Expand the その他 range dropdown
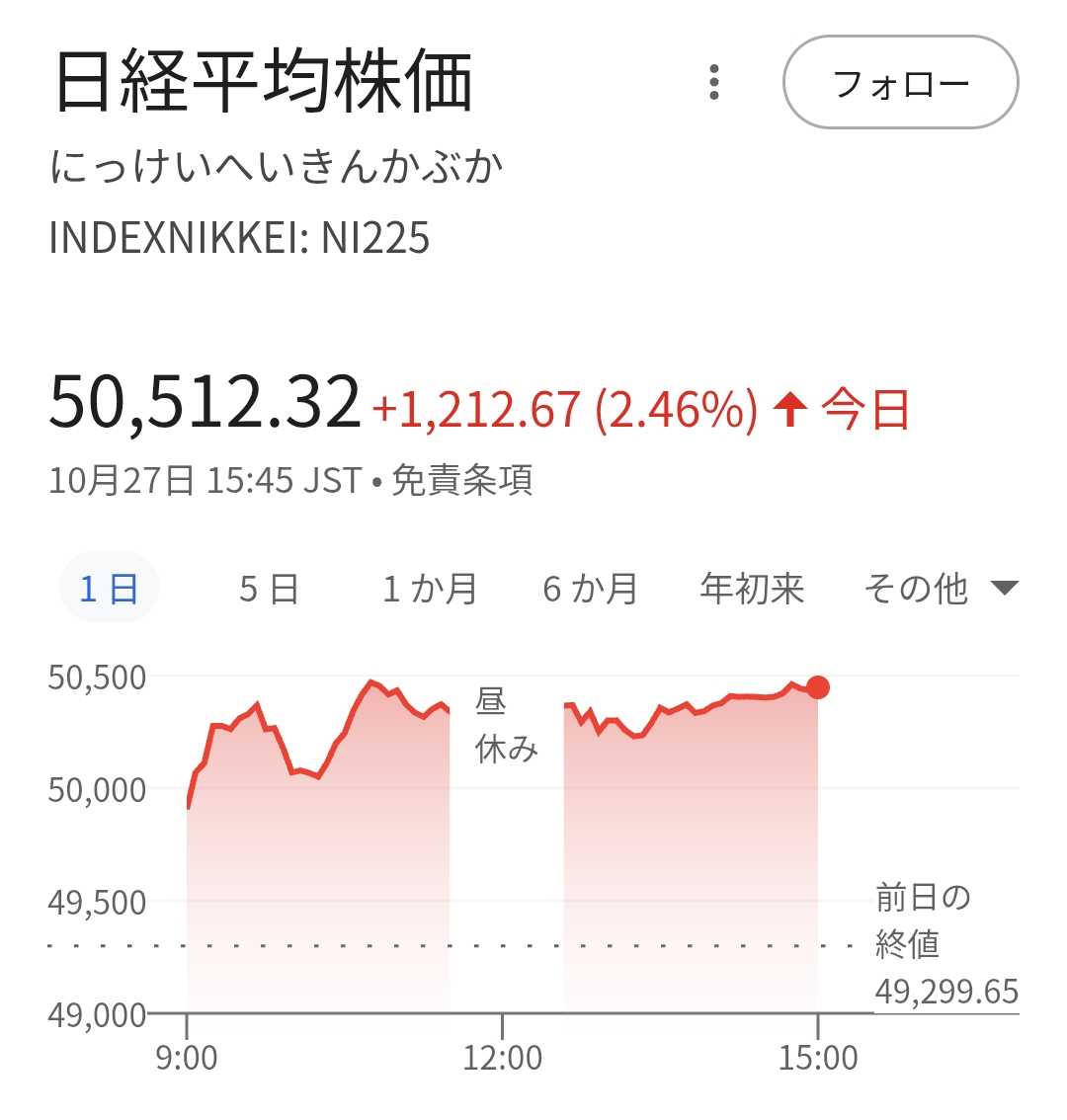The height and width of the screenshot is (1120, 1067). 940,590
